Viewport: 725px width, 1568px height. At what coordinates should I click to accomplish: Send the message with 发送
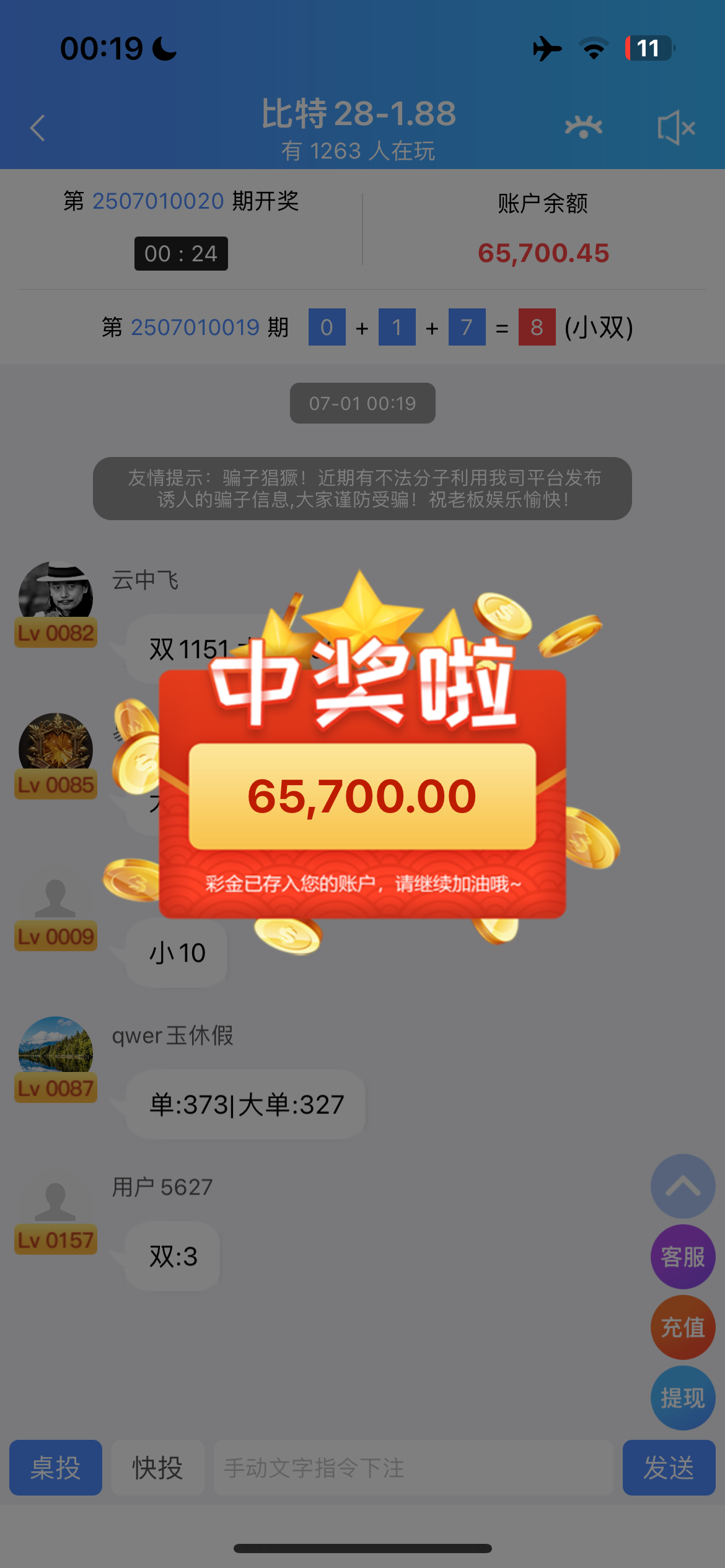[x=669, y=1468]
